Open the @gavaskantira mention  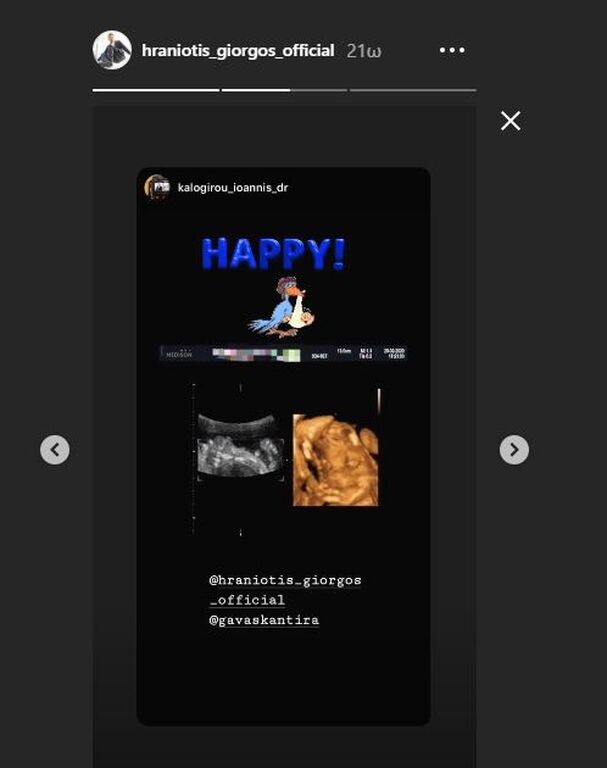pyautogui.click(x=264, y=620)
